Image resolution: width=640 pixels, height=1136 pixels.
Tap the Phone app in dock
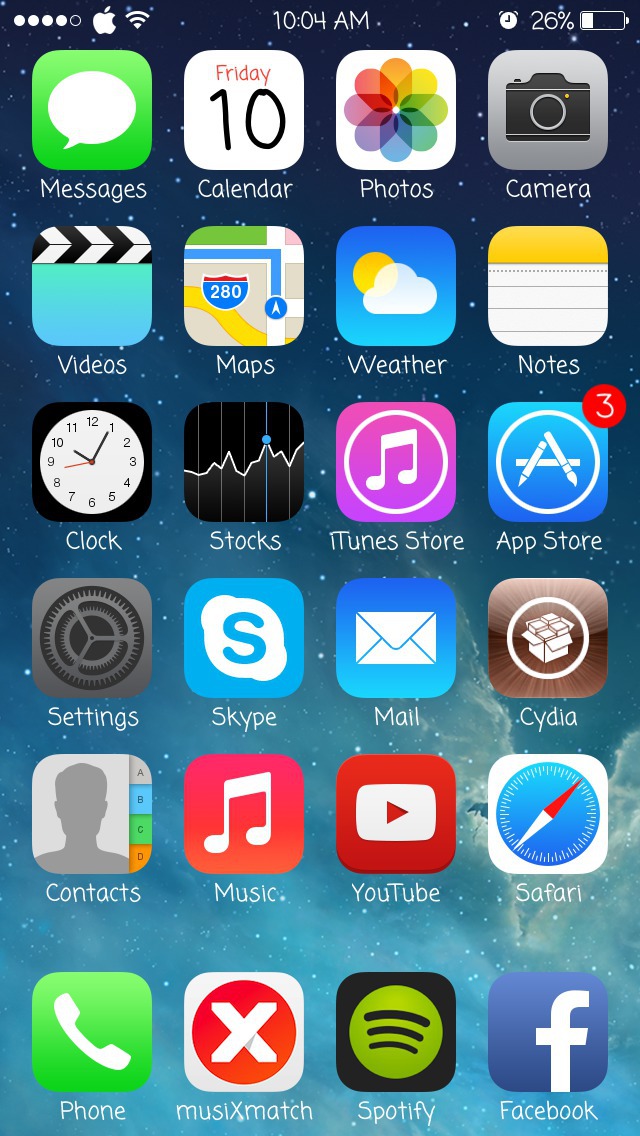(x=92, y=1032)
